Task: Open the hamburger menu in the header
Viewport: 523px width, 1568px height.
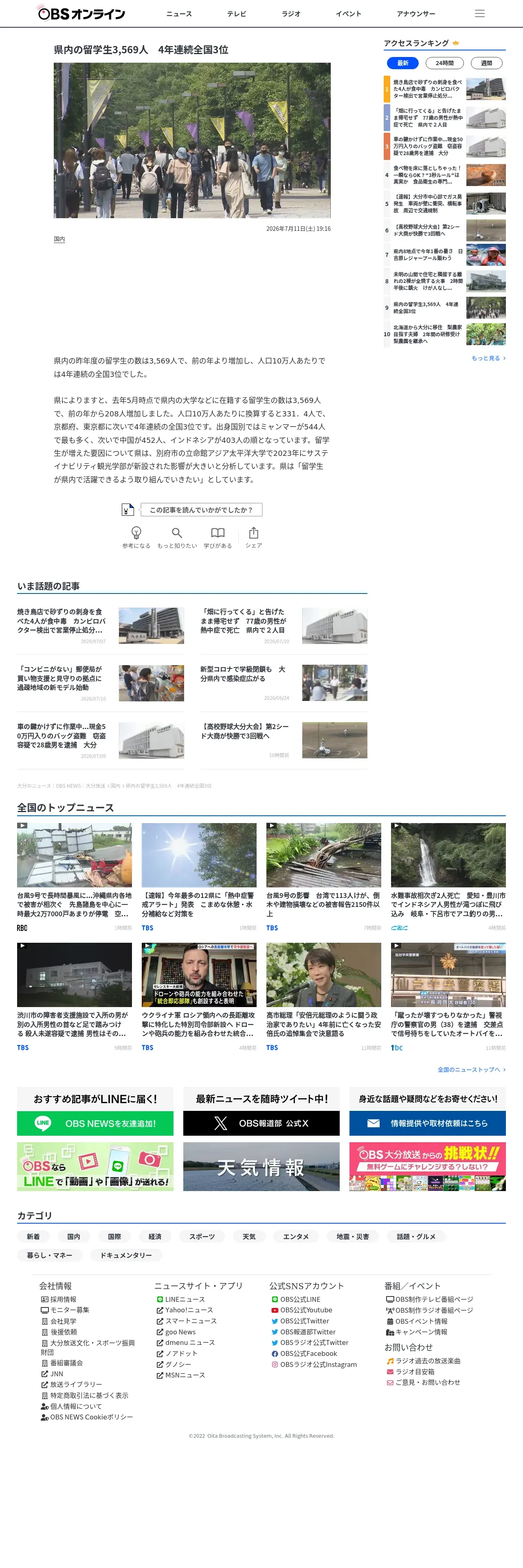Action: [480, 13]
